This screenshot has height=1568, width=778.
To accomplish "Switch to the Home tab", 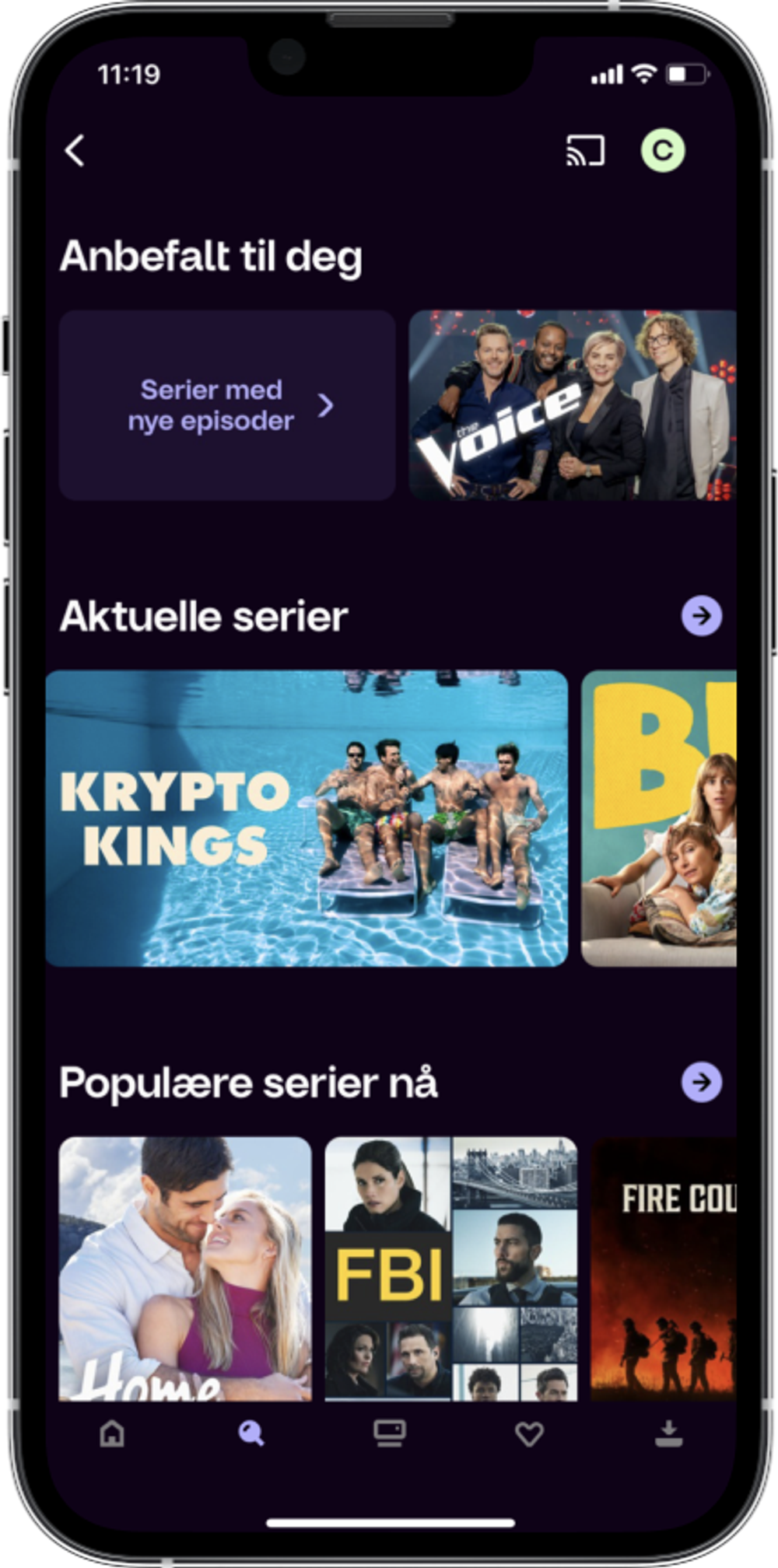I will tap(113, 1433).
